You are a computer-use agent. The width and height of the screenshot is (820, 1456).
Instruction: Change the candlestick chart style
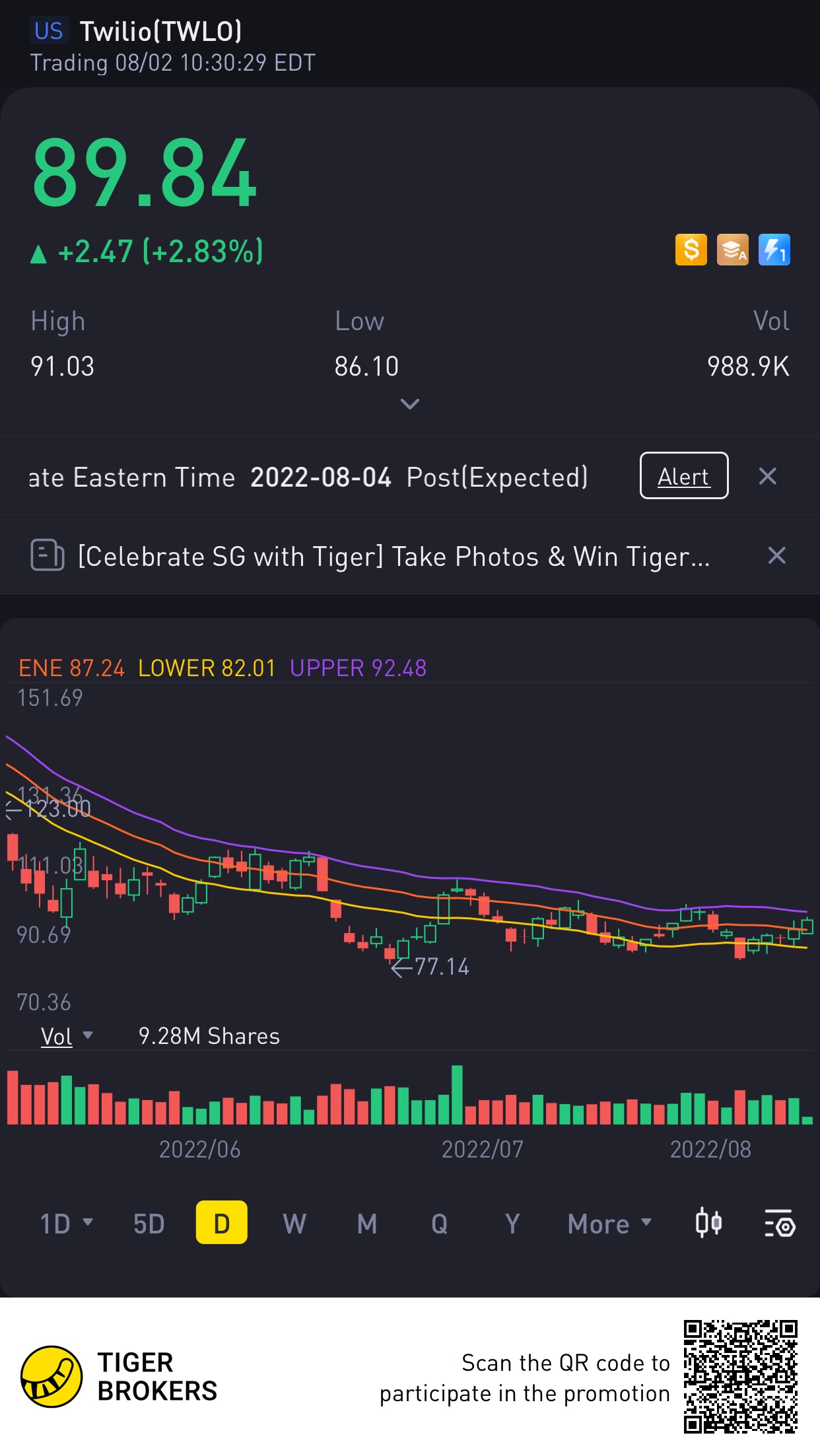pyautogui.click(x=708, y=1223)
